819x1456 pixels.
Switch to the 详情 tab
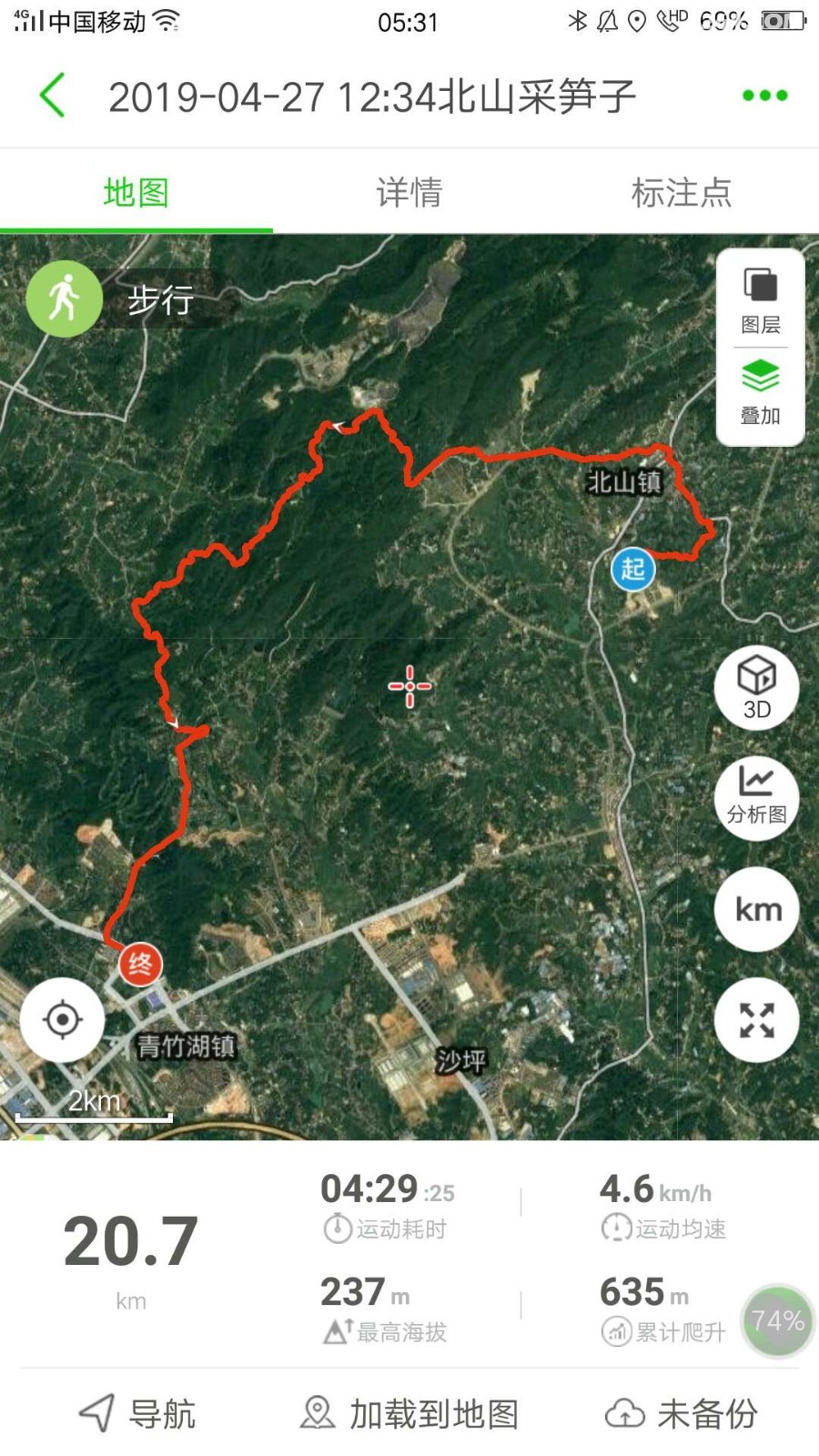tap(409, 193)
